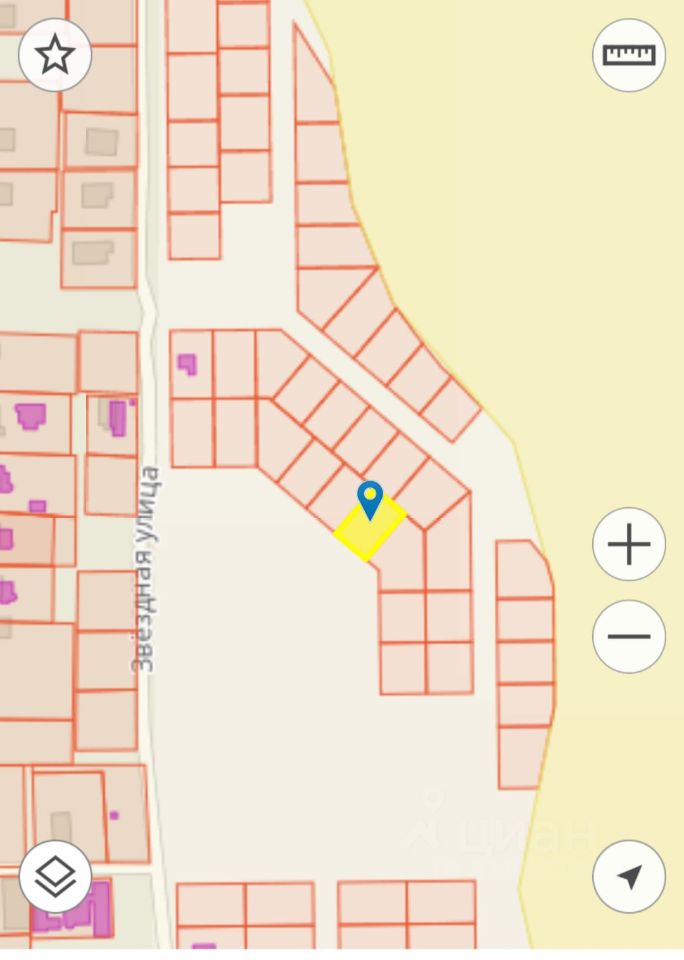Open the map layers selector
The image size is (684, 960).
click(55, 877)
